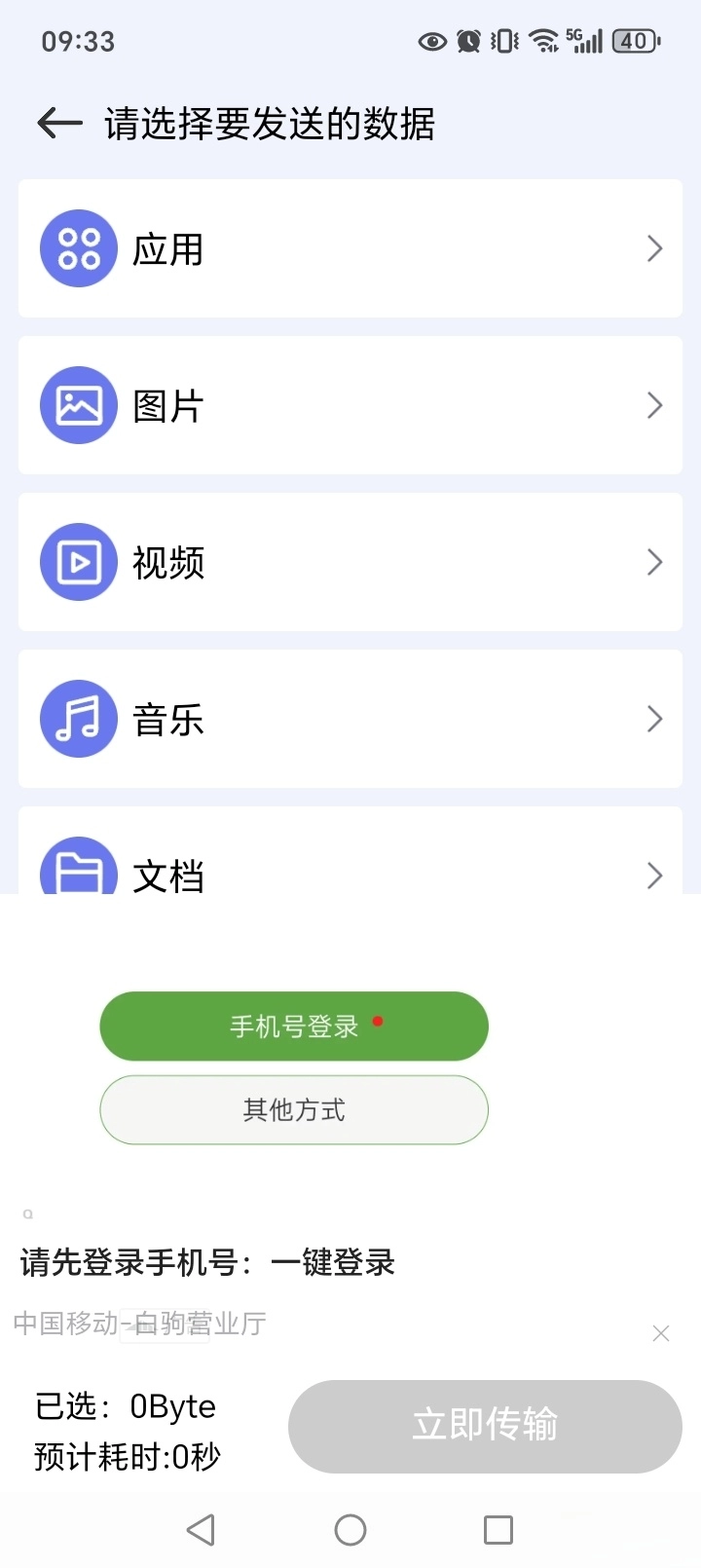This screenshot has height=1568, width=701.
Task: Expand the 应用 row chevron
Action: coord(654,248)
